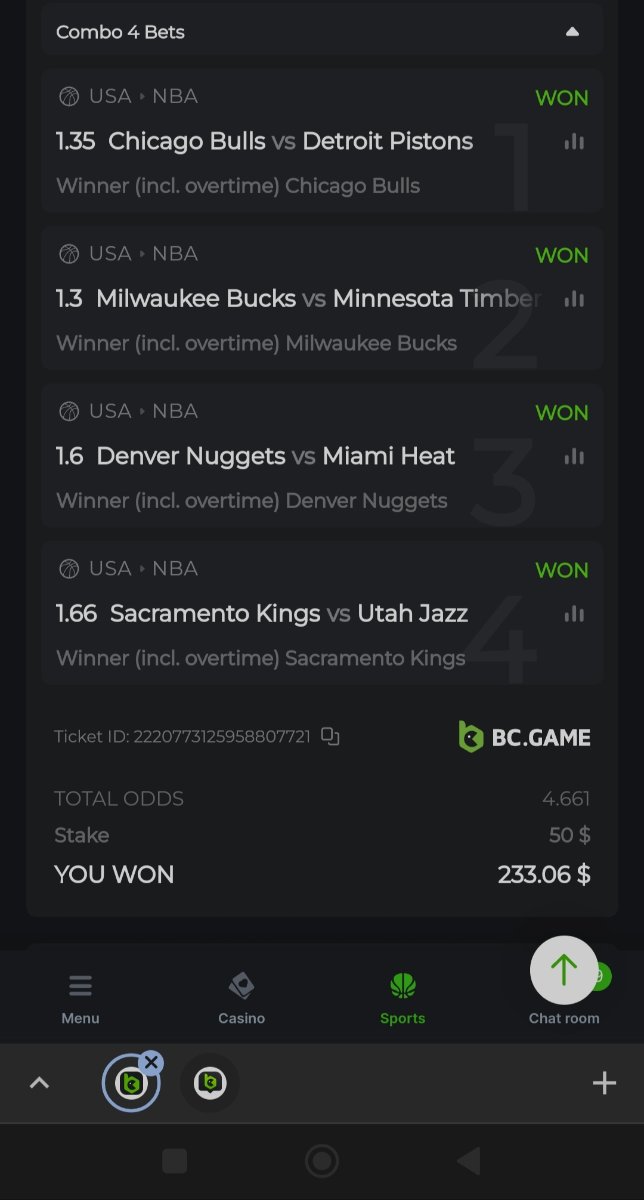Viewport: 644px width, 1200px height.
Task: View stats for Sacramento Kings vs Utah Jazz
Action: (574, 614)
